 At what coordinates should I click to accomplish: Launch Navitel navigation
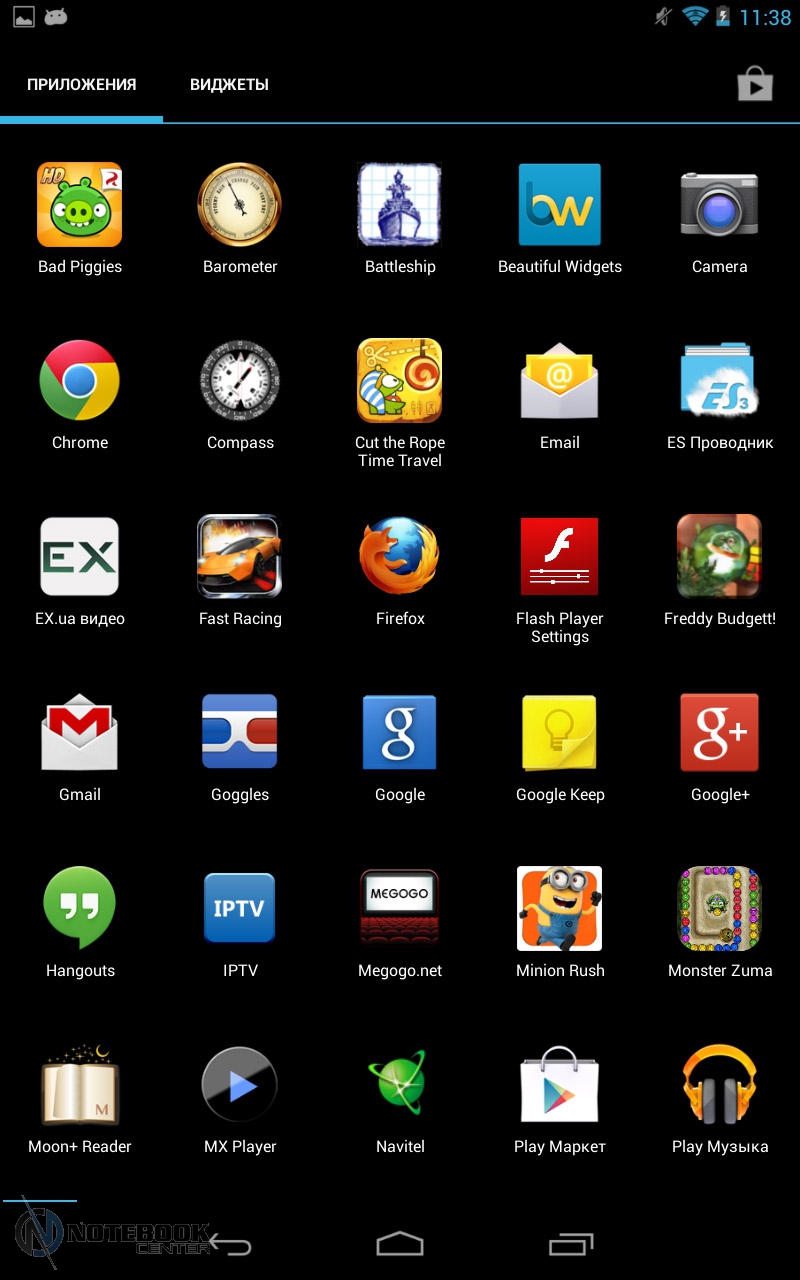click(x=400, y=1085)
